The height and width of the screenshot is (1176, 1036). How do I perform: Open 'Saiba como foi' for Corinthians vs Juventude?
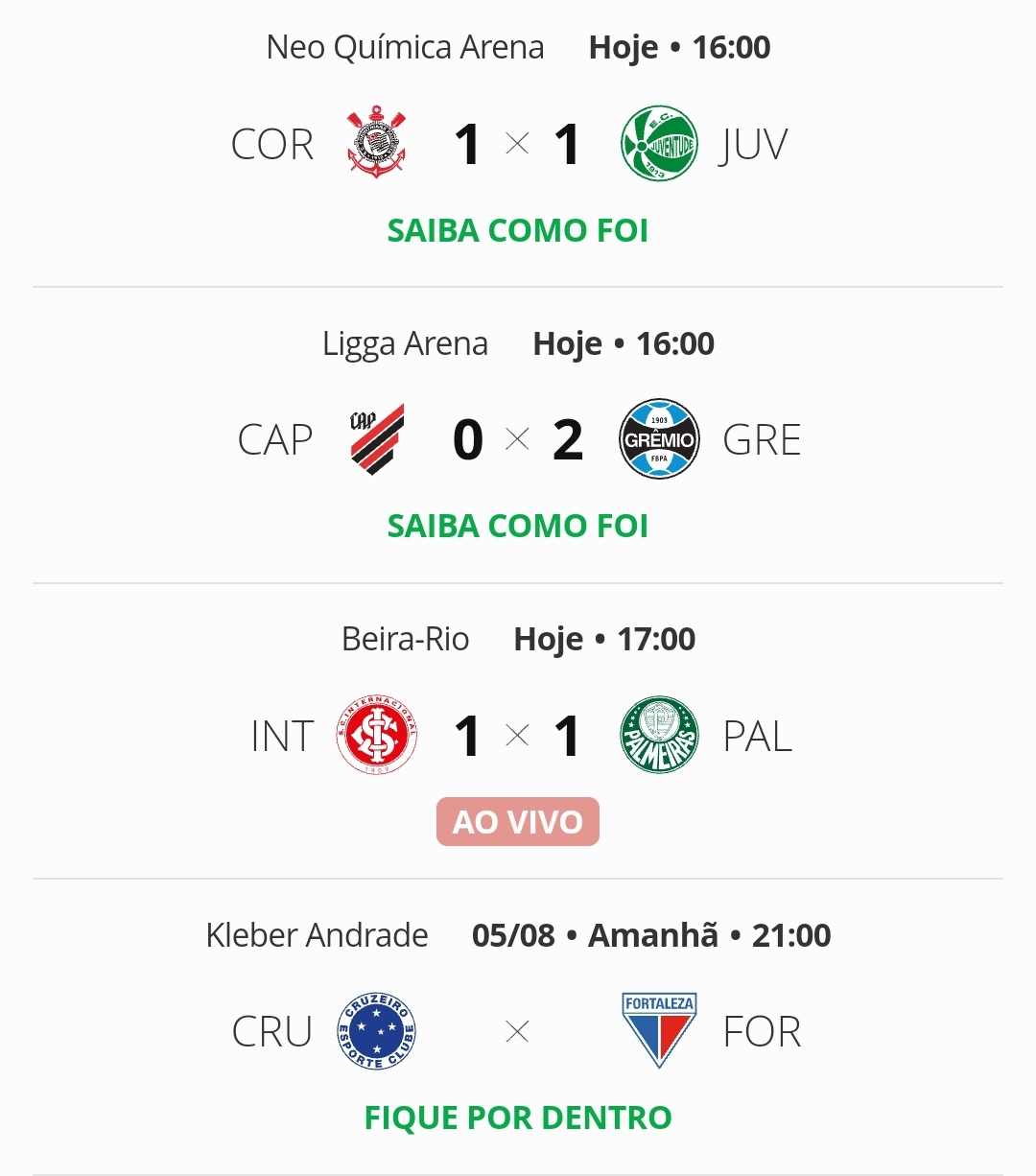[x=518, y=231]
